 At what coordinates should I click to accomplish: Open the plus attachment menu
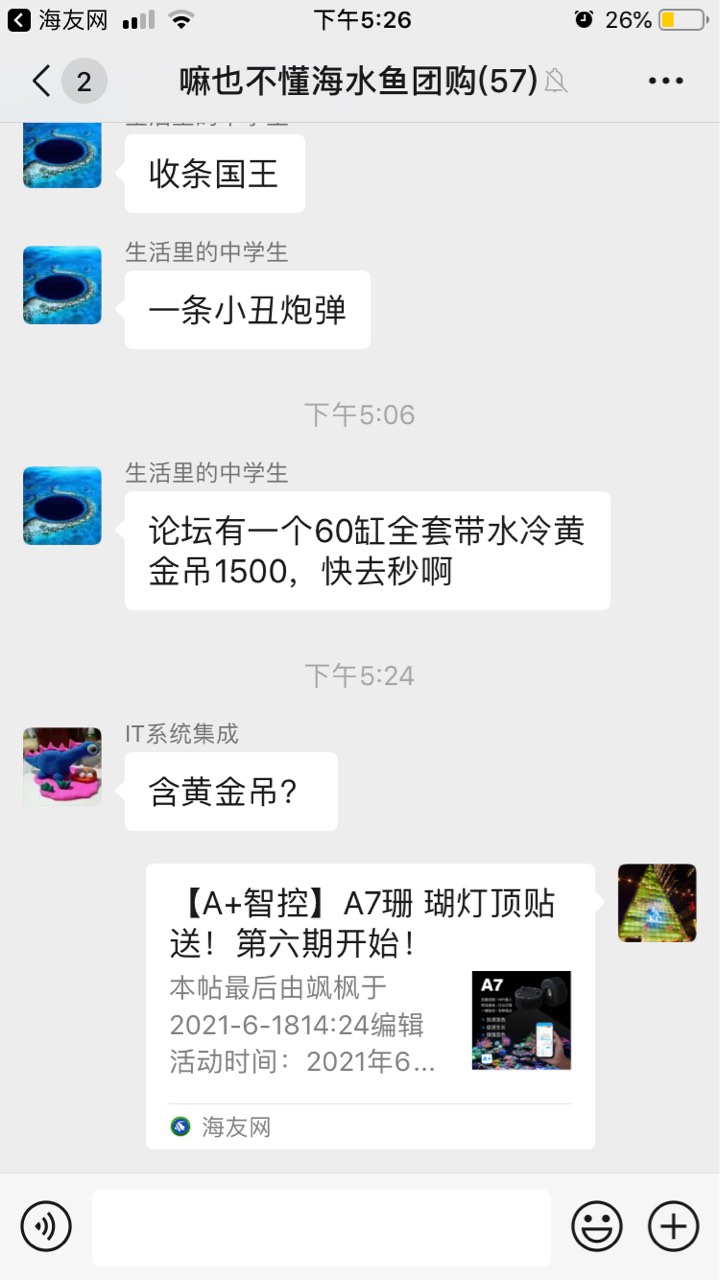tap(673, 1226)
